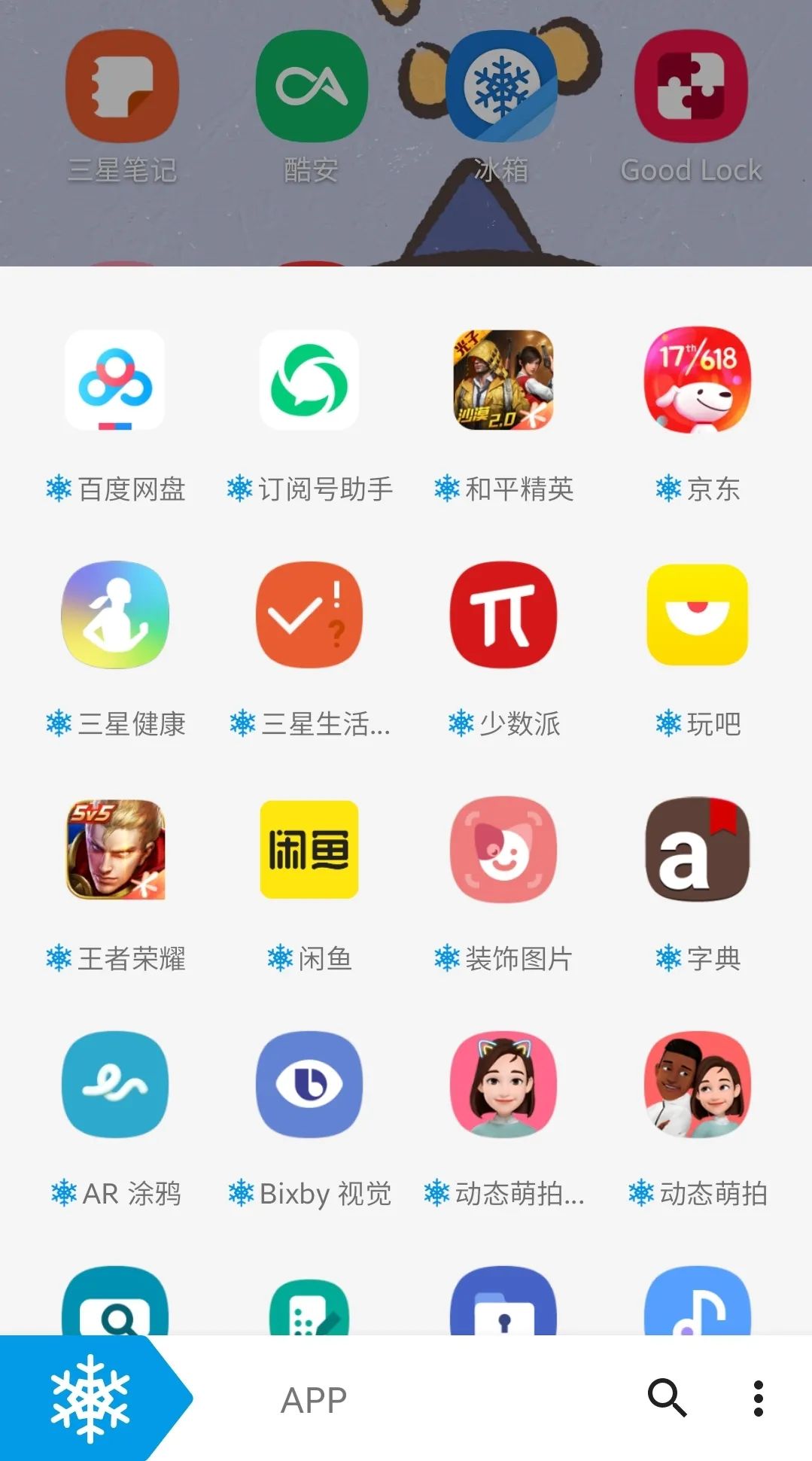
Task: Toggle the snowflake beside 动态萌拍
Action: point(641,1192)
